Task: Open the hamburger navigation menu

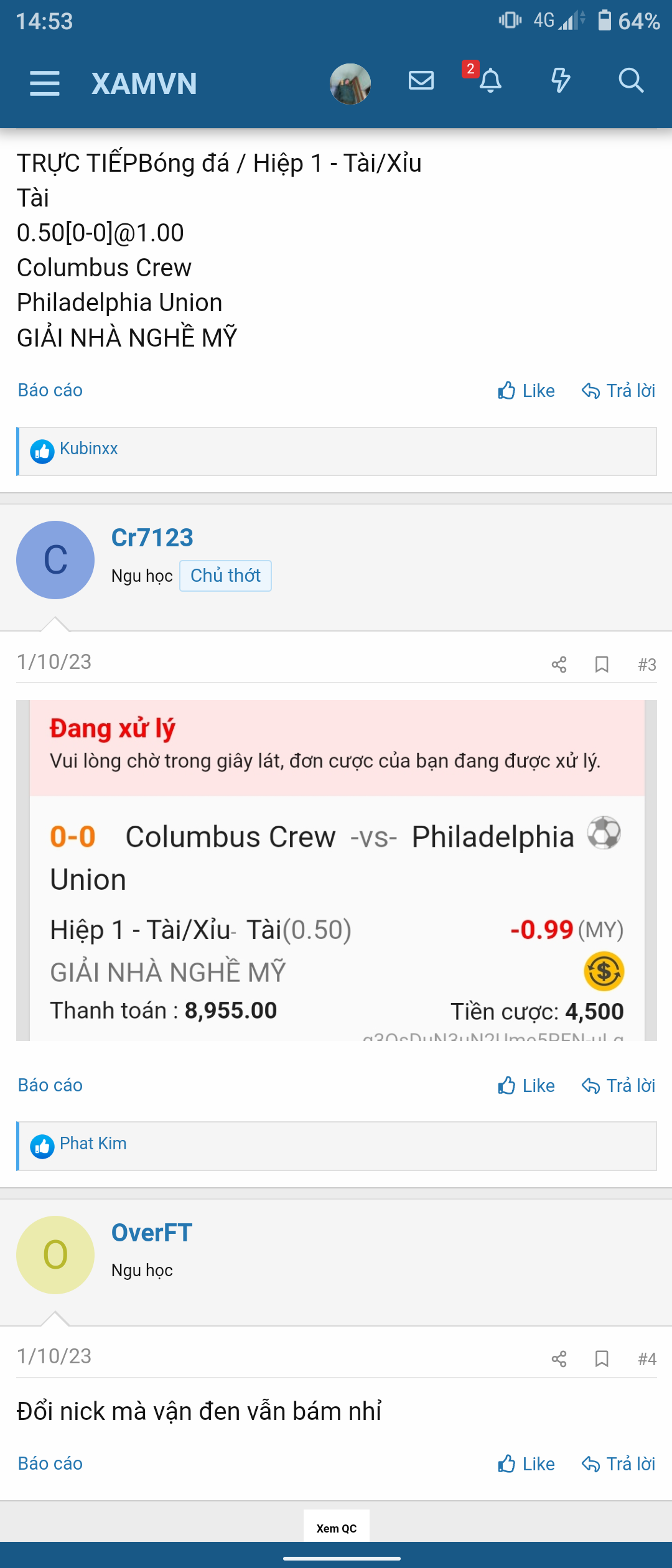Action: click(44, 83)
